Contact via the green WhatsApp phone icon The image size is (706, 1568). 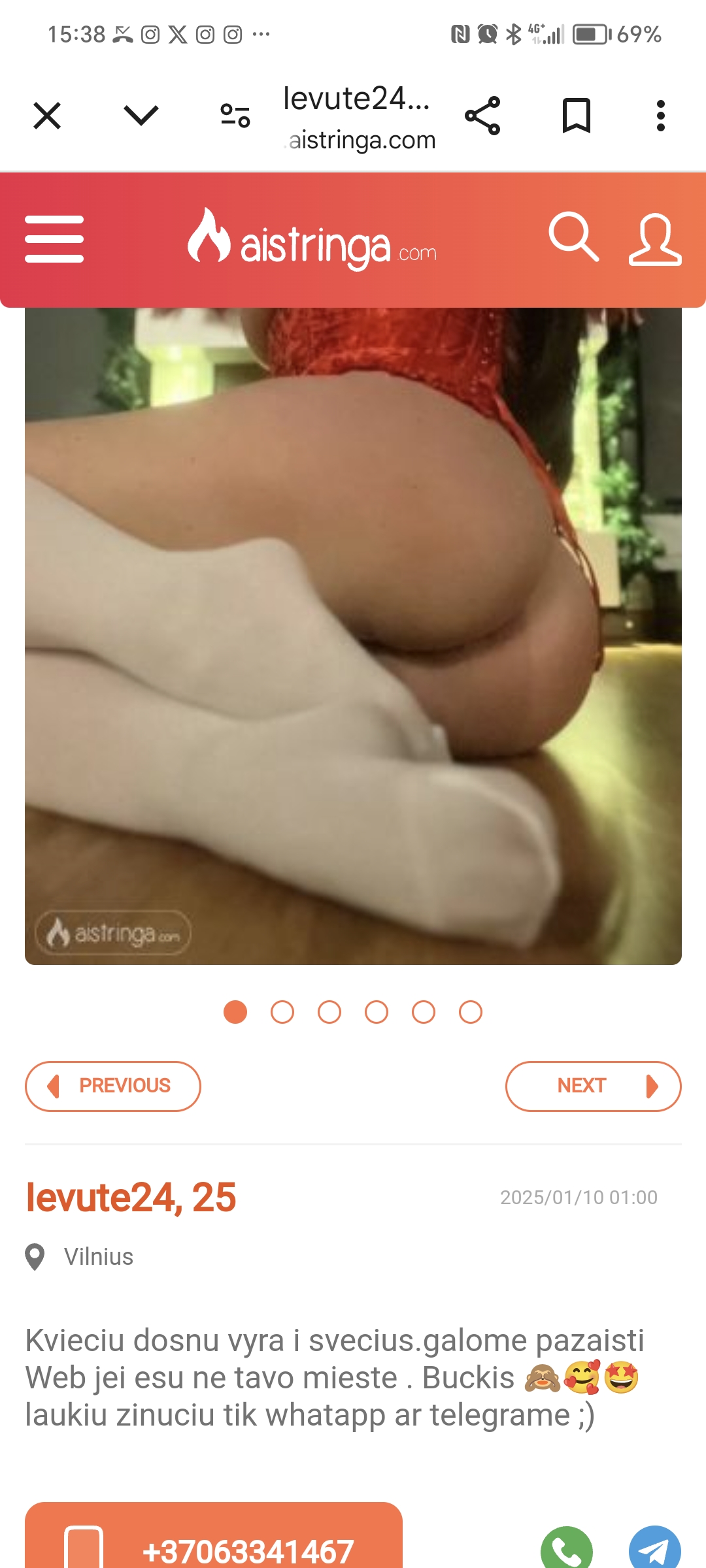567,1547
